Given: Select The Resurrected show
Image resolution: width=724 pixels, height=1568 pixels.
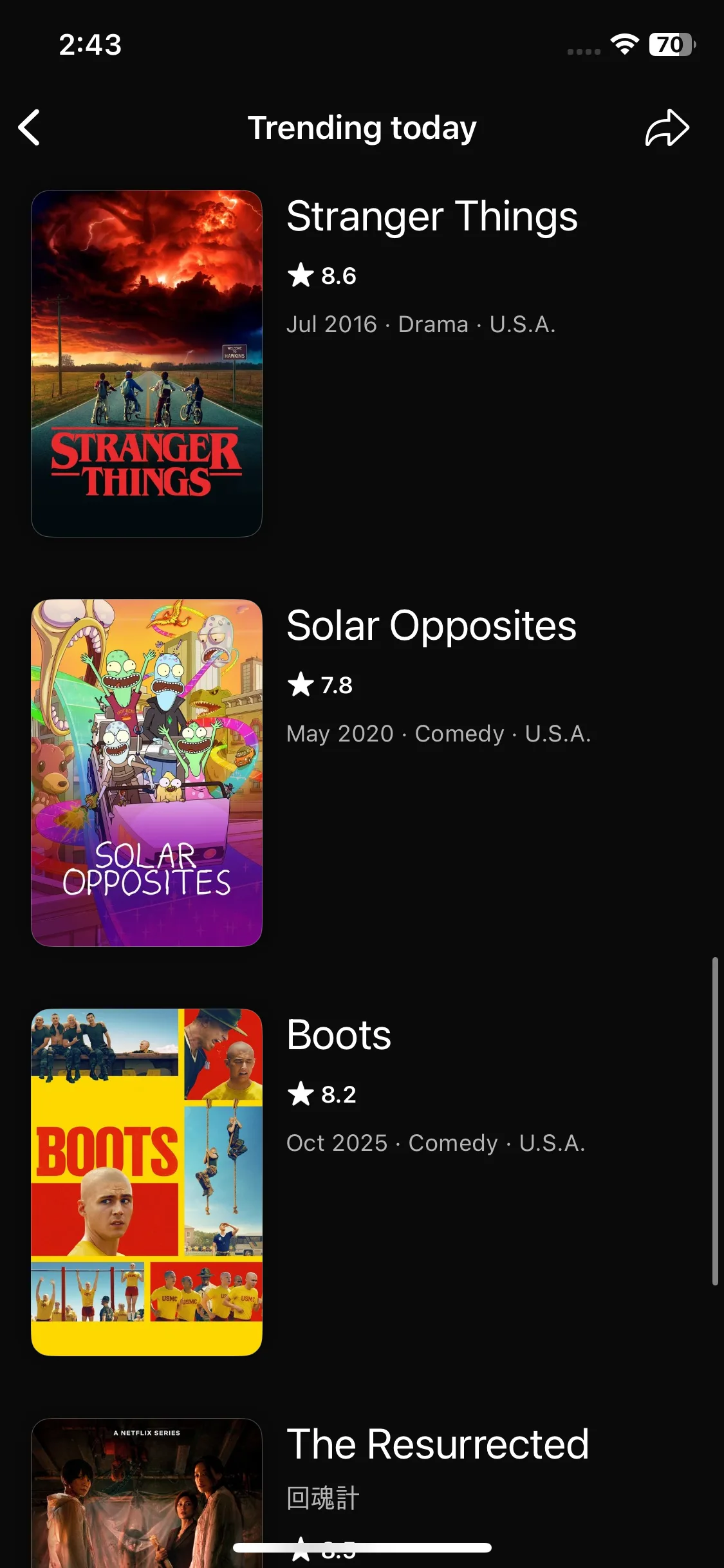Looking at the screenshot, I should click(438, 1444).
